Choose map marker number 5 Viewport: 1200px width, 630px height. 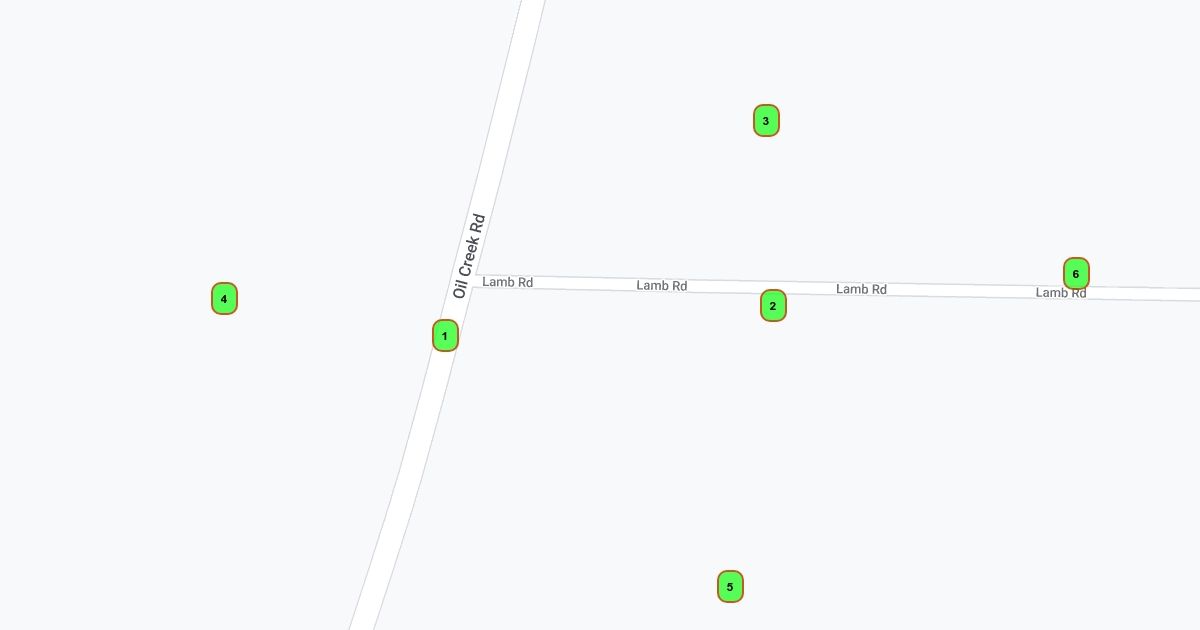coord(730,587)
